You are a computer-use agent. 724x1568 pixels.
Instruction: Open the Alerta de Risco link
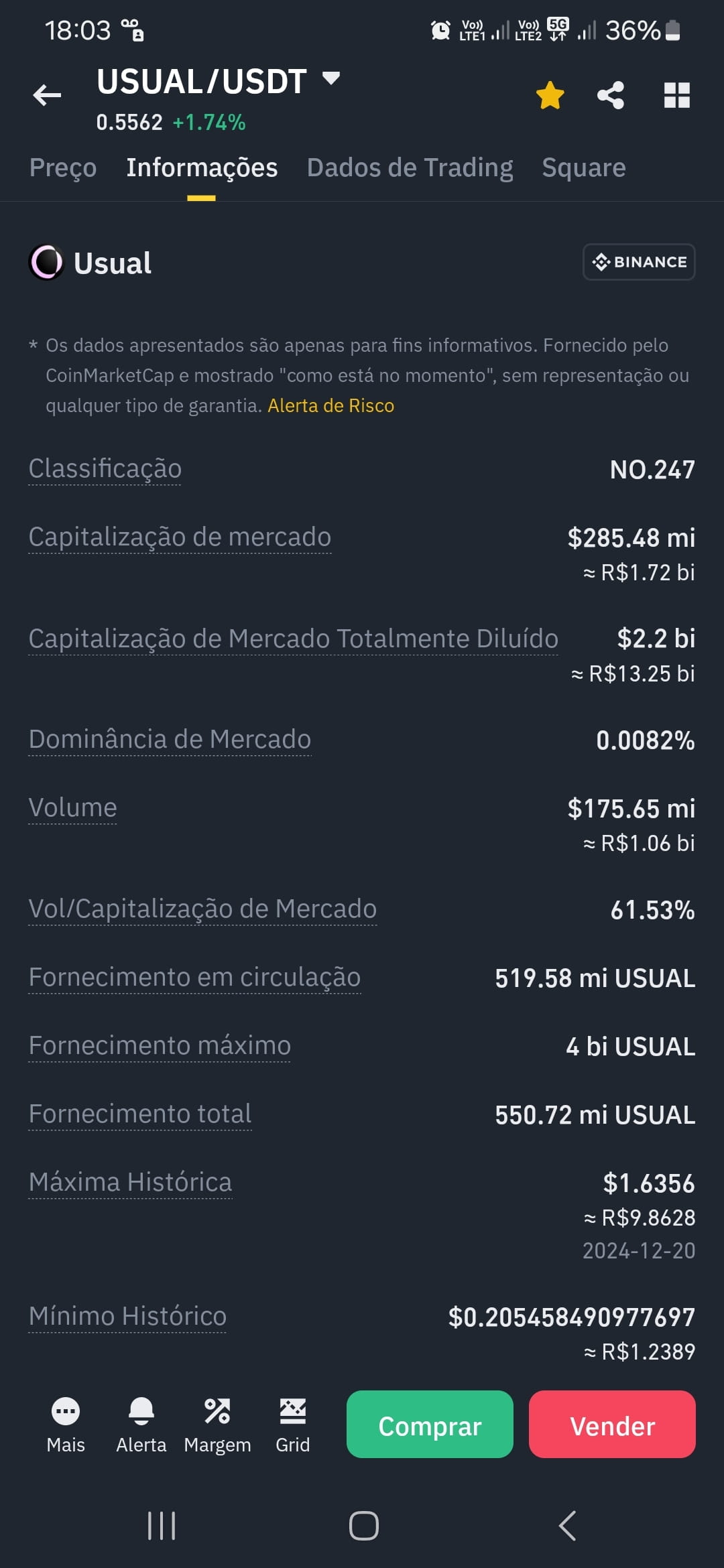[x=330, y=405]
